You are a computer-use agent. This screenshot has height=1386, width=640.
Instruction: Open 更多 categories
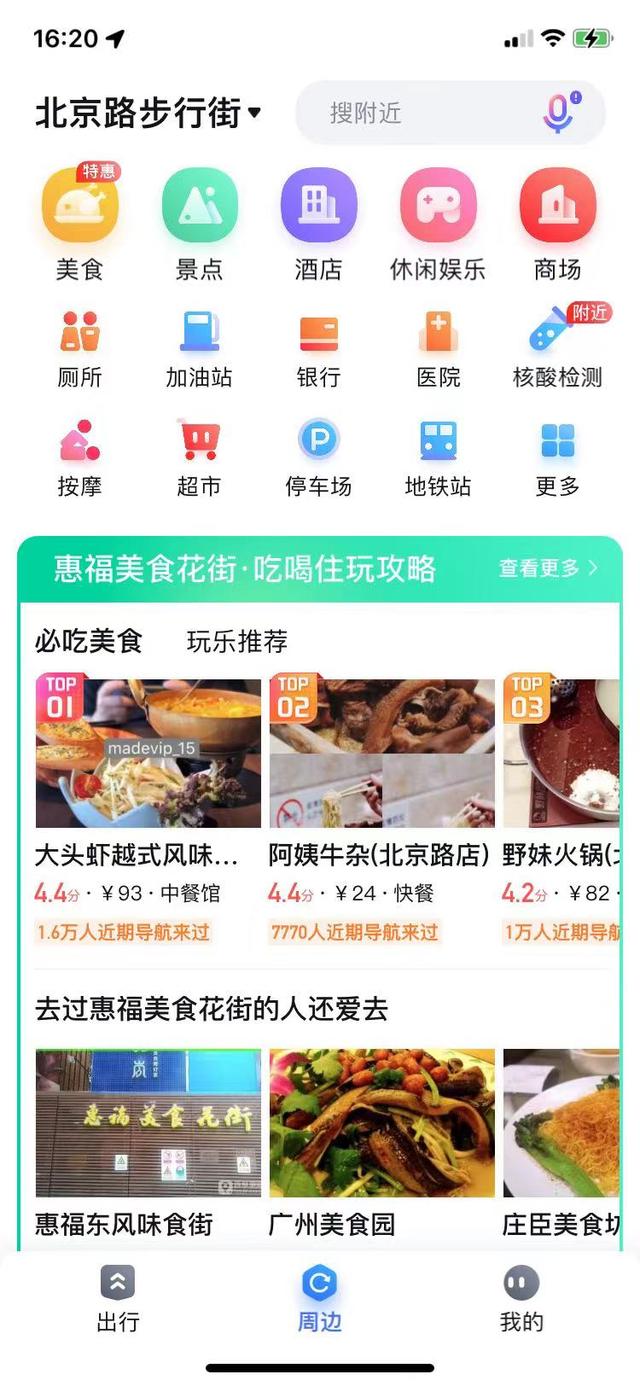[x=557, y=458]
